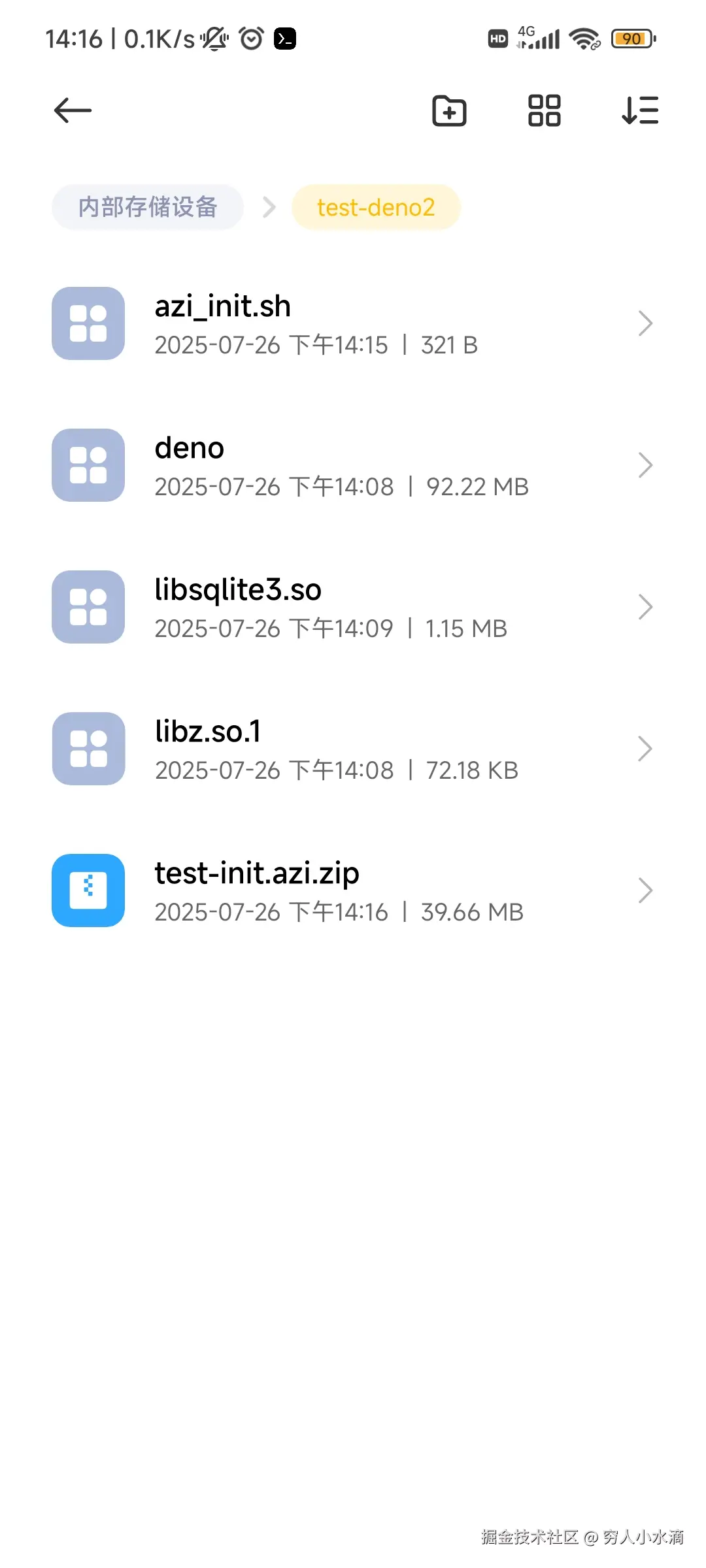
Task: Open the new folder creation icon
Action: [x=449, y=110]
